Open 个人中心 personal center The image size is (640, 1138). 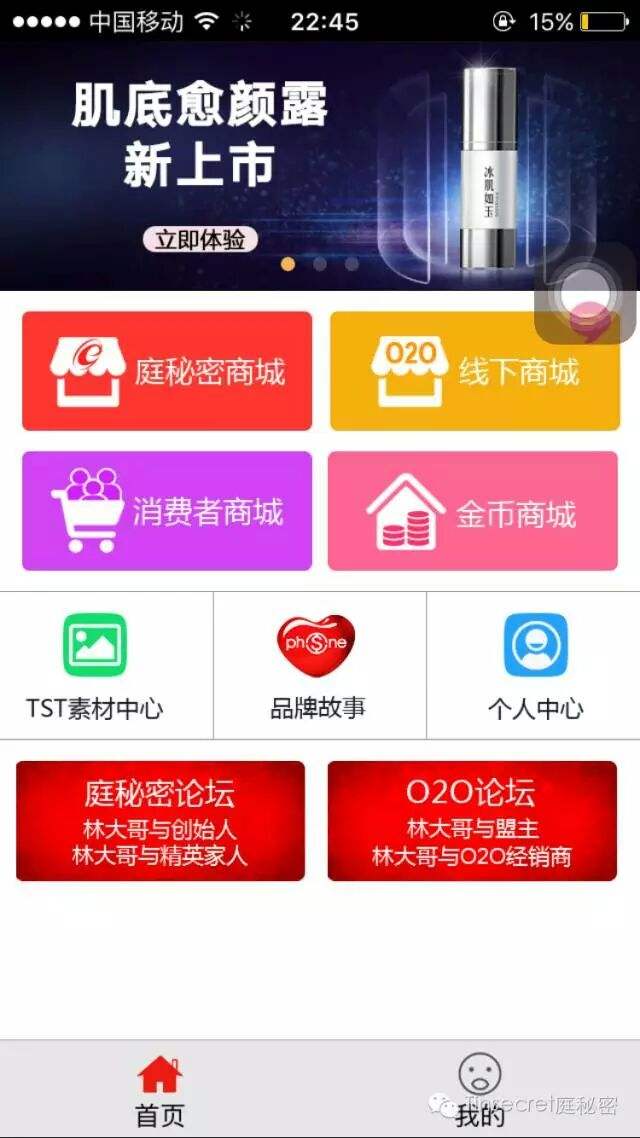coord(535,666)
